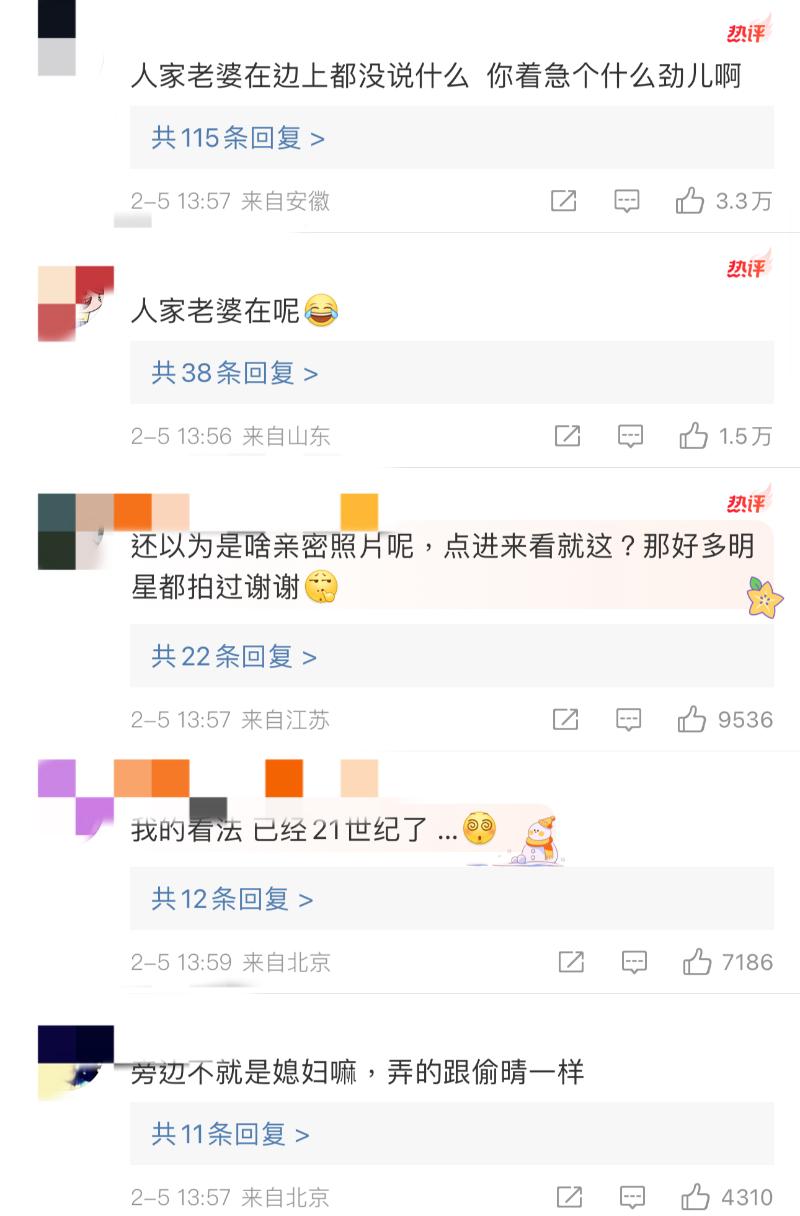Expand the 共11条回复 replies
800x1216 pixels.
coord(230,1134)
